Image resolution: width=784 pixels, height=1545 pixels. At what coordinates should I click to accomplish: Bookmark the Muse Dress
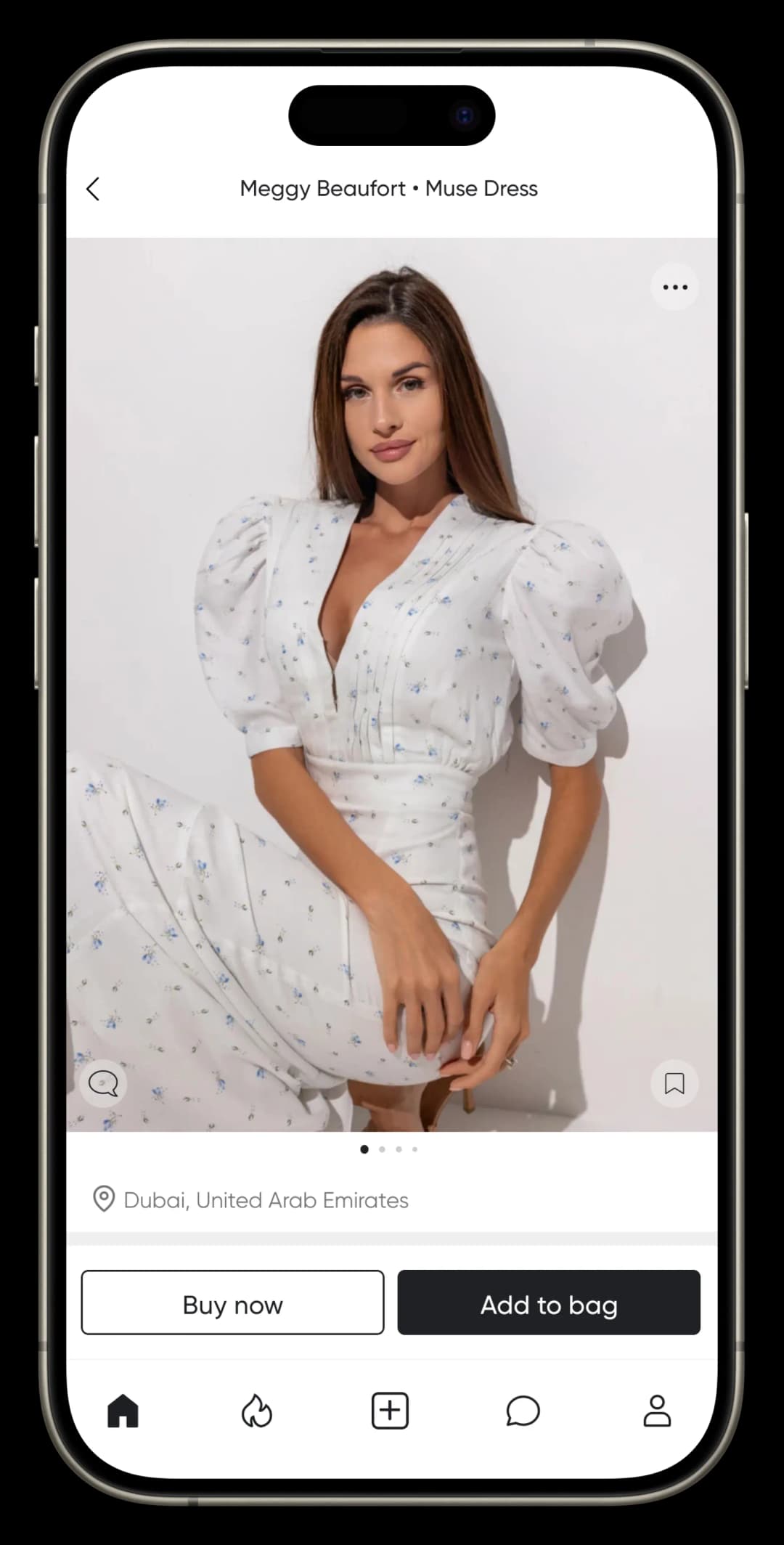tap(674, 1084)
